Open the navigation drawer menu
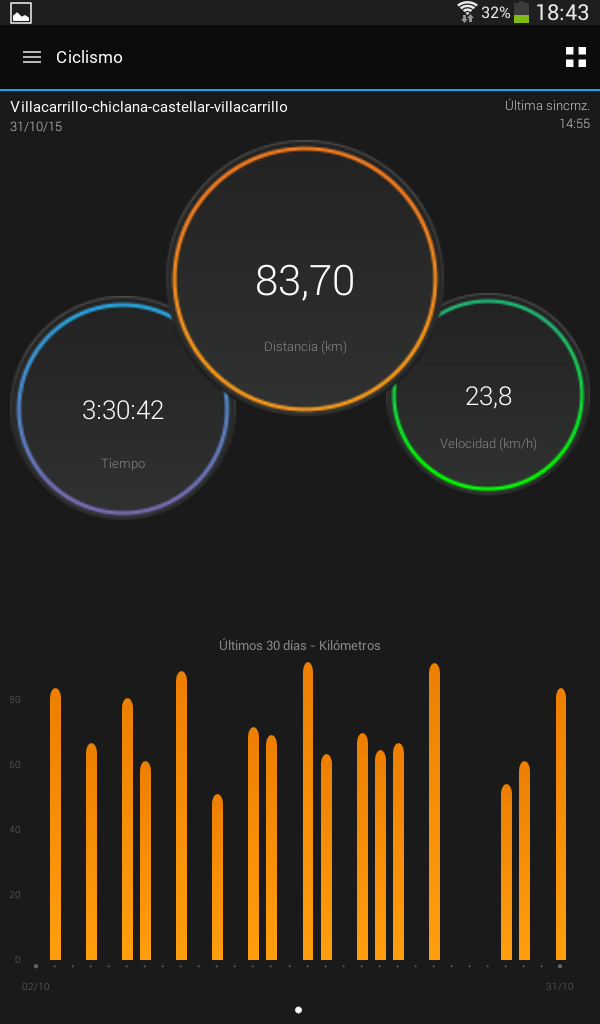600x1024 pixels. 32,57
